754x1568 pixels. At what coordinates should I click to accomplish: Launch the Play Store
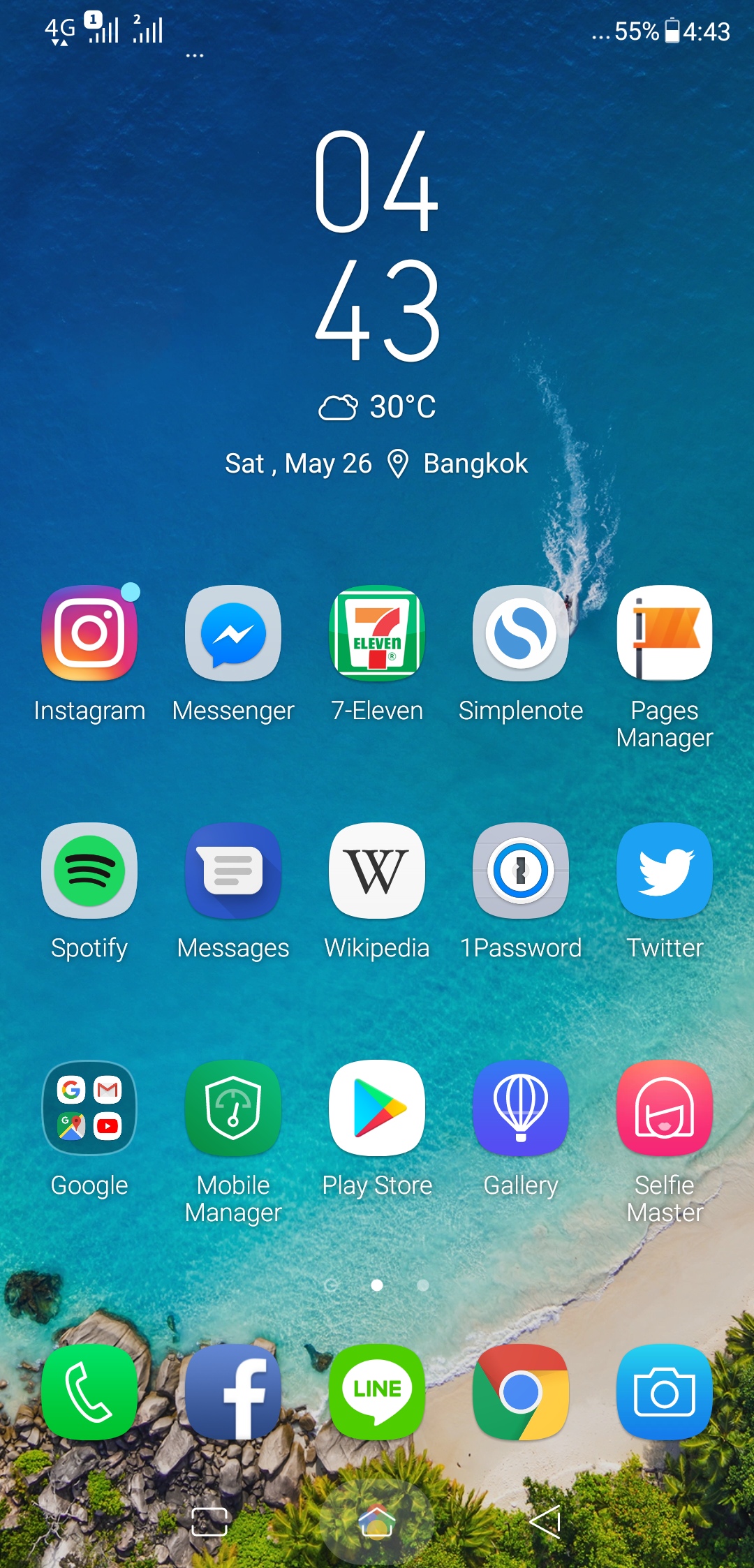pyautogui.click(x=377, y=1108)
